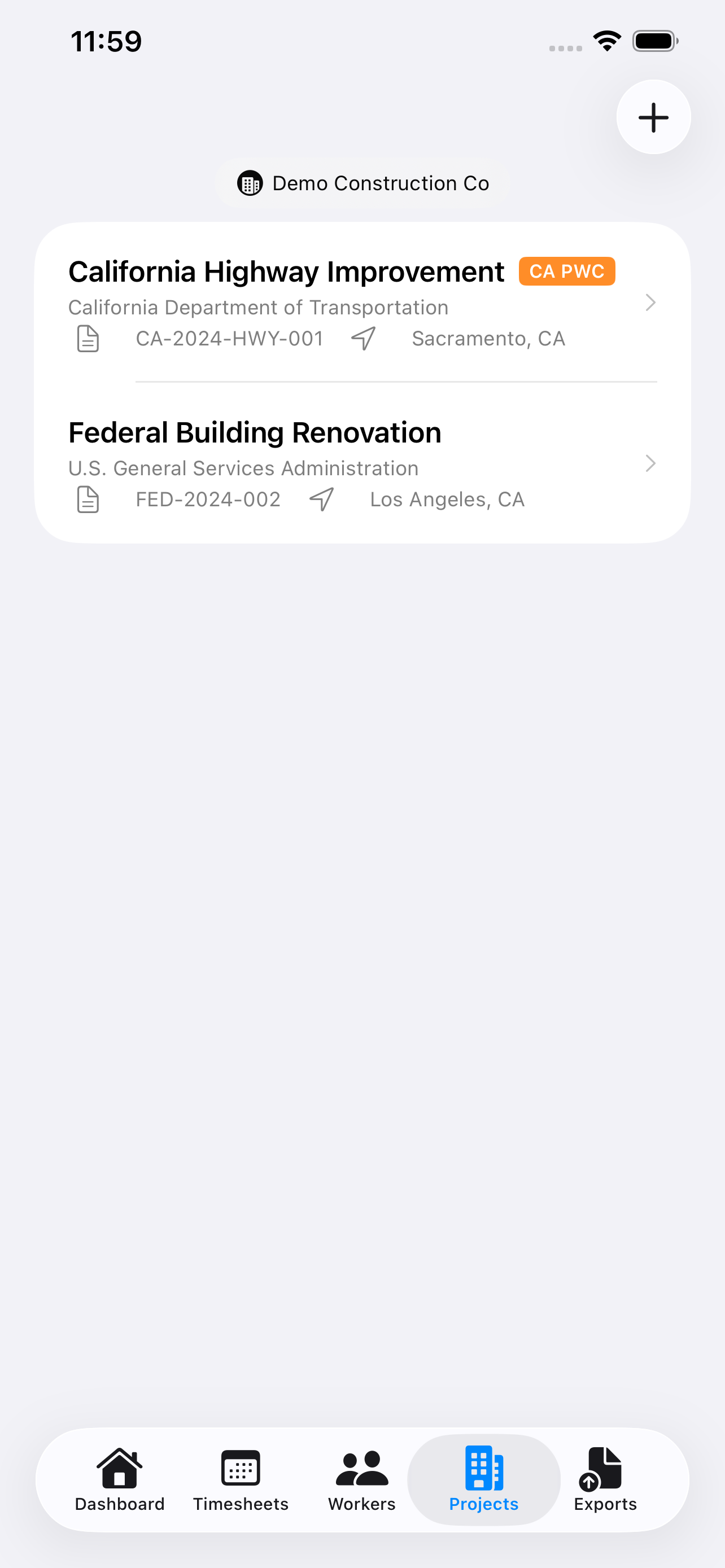Viewport: 725px width, 1568px height.
Task: Open the Demo Construction Co company selector
Action: coord(363,183)
